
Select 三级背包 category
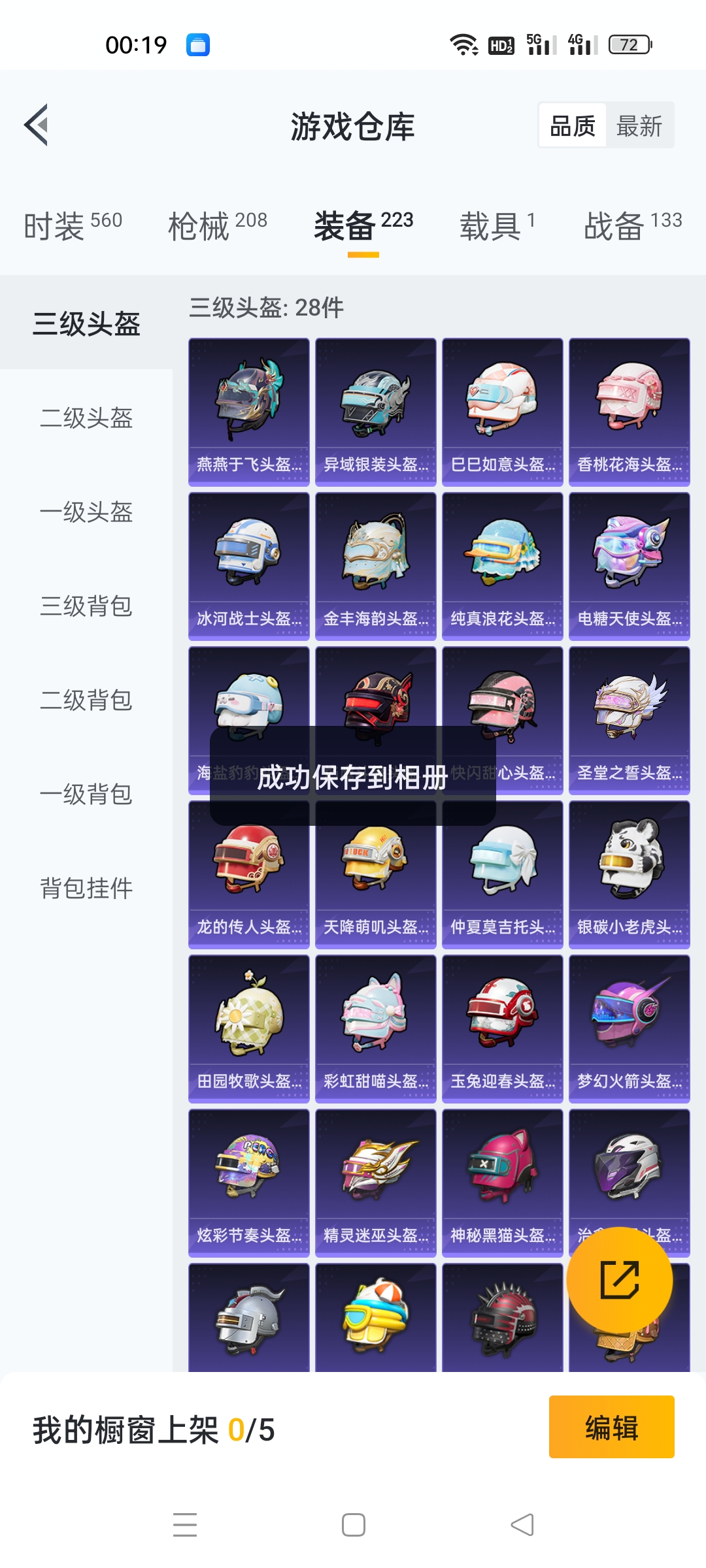86,606
